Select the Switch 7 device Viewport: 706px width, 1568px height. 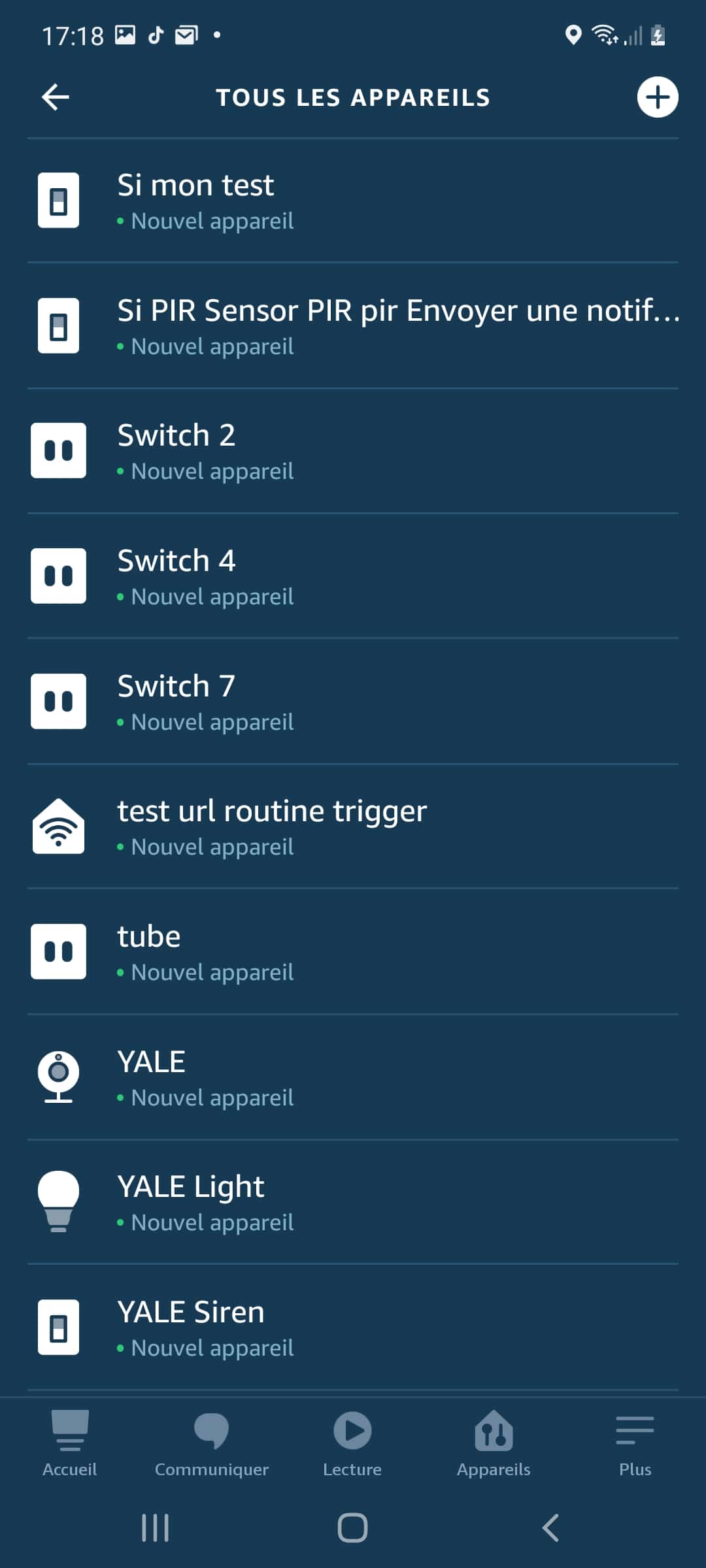[353, 702]
